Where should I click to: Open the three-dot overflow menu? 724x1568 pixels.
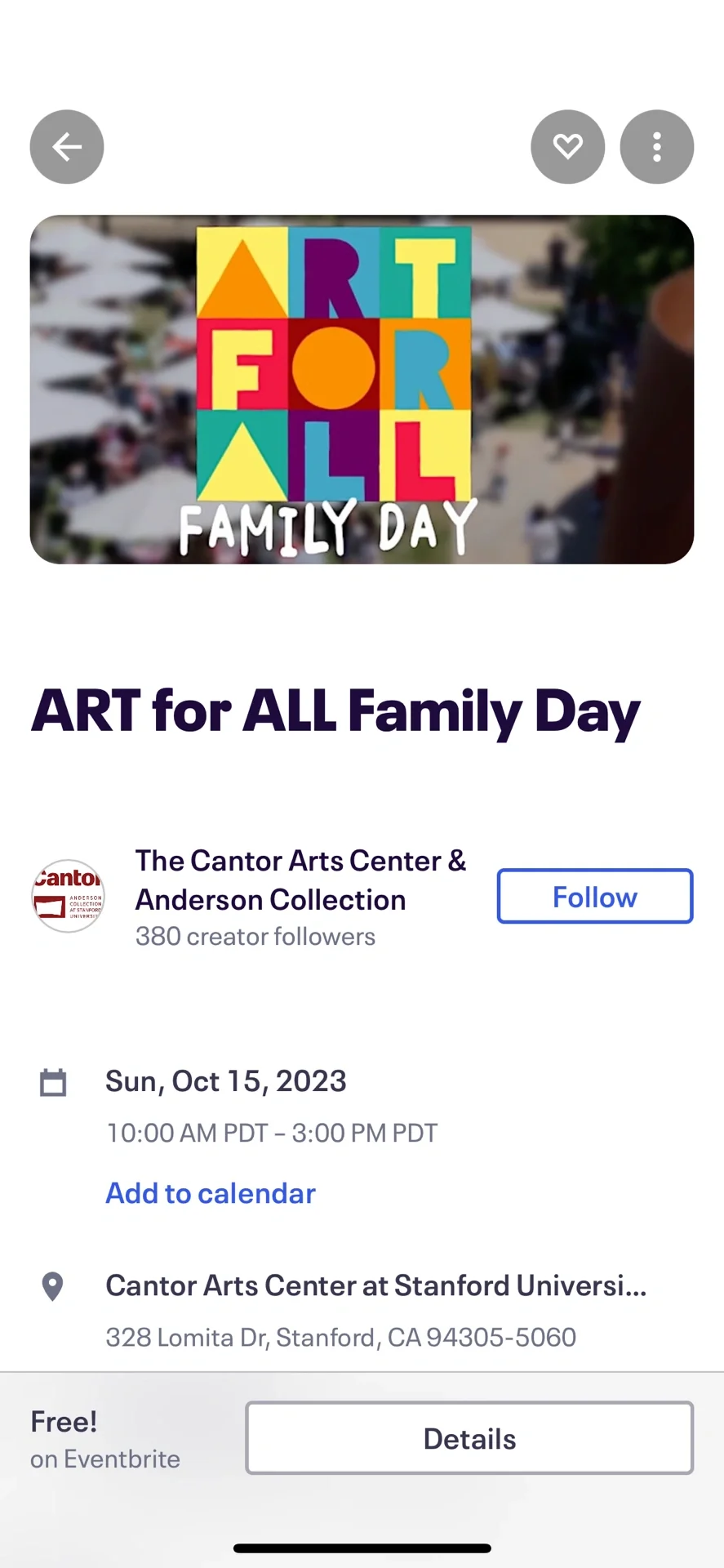tap(656, 147)
